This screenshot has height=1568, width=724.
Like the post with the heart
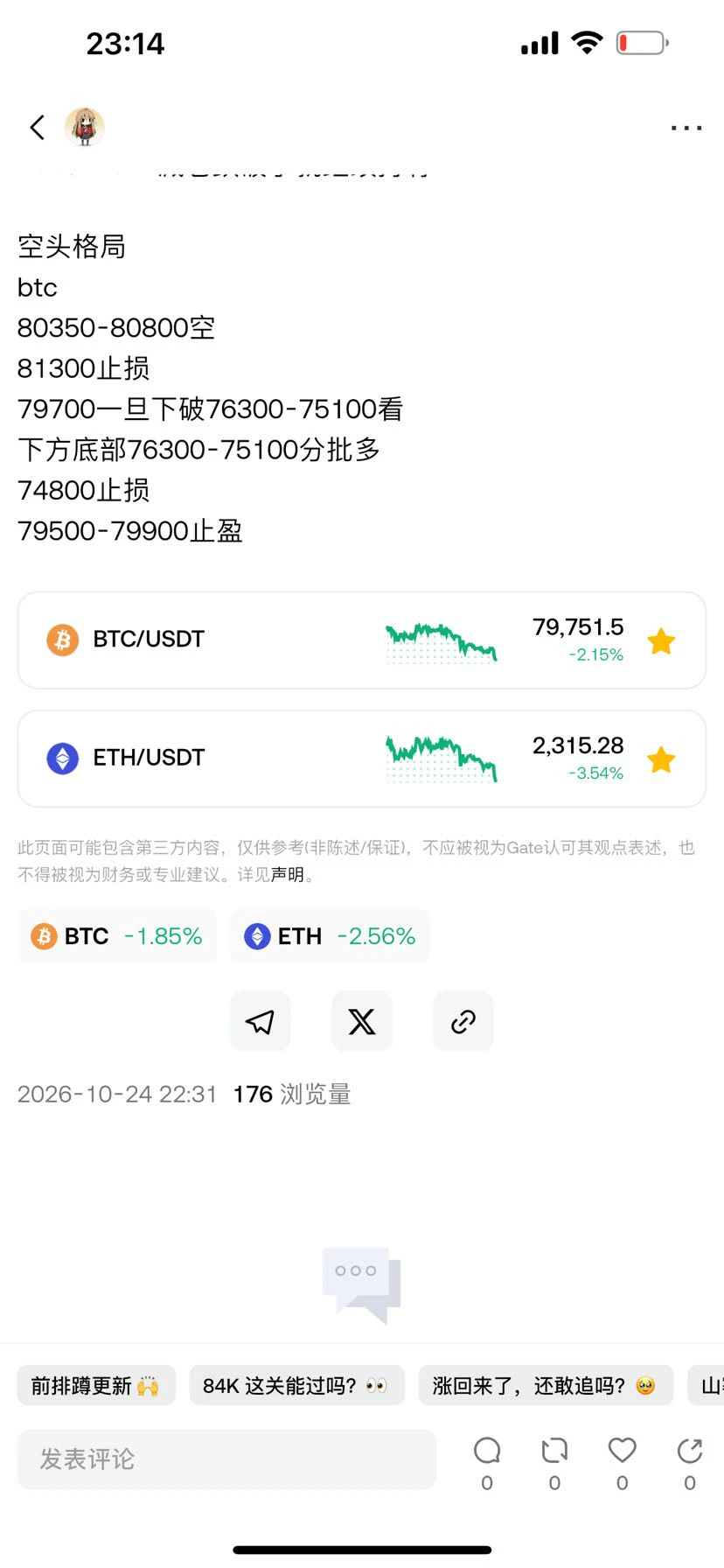(622, 1462)
